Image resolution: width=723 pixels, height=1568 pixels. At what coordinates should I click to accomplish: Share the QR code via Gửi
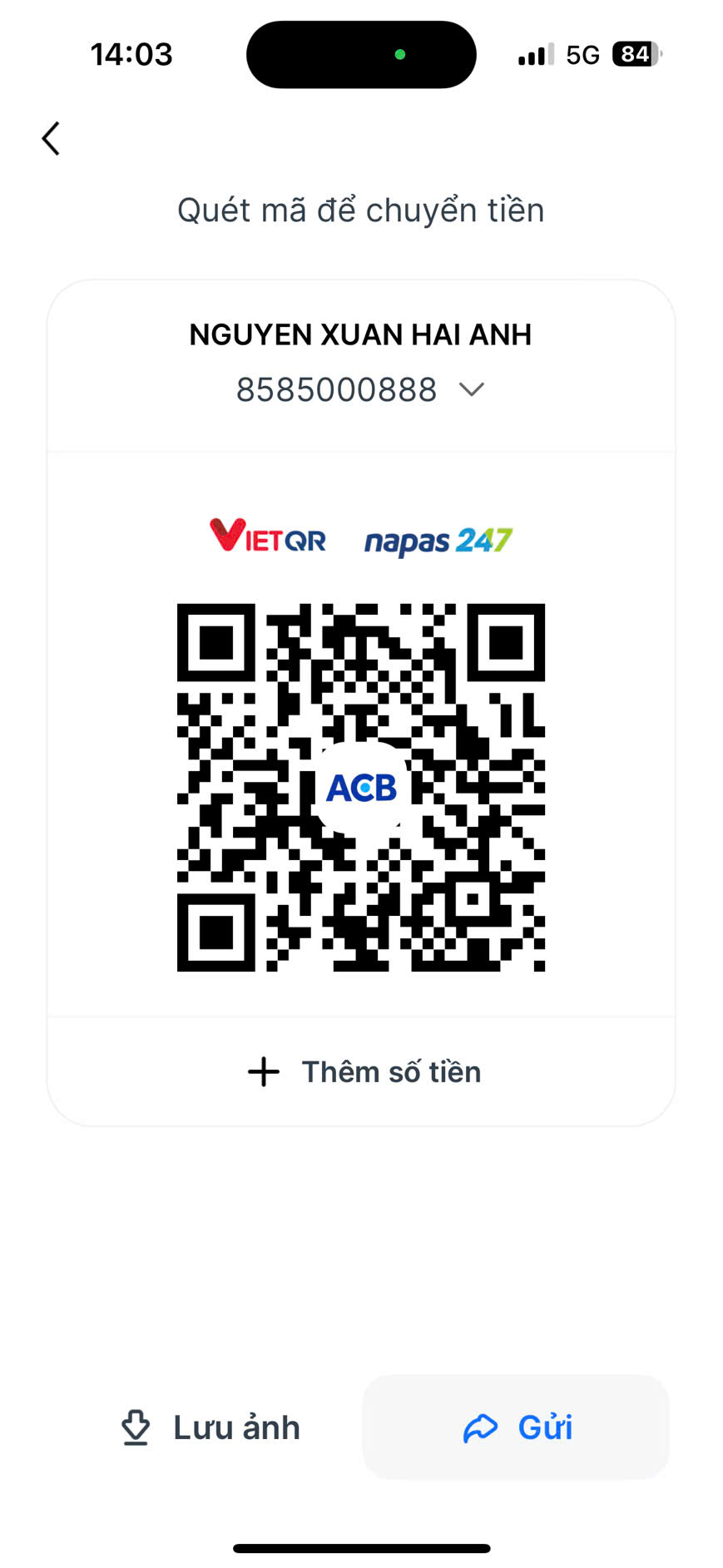(x=517, y=1427)
